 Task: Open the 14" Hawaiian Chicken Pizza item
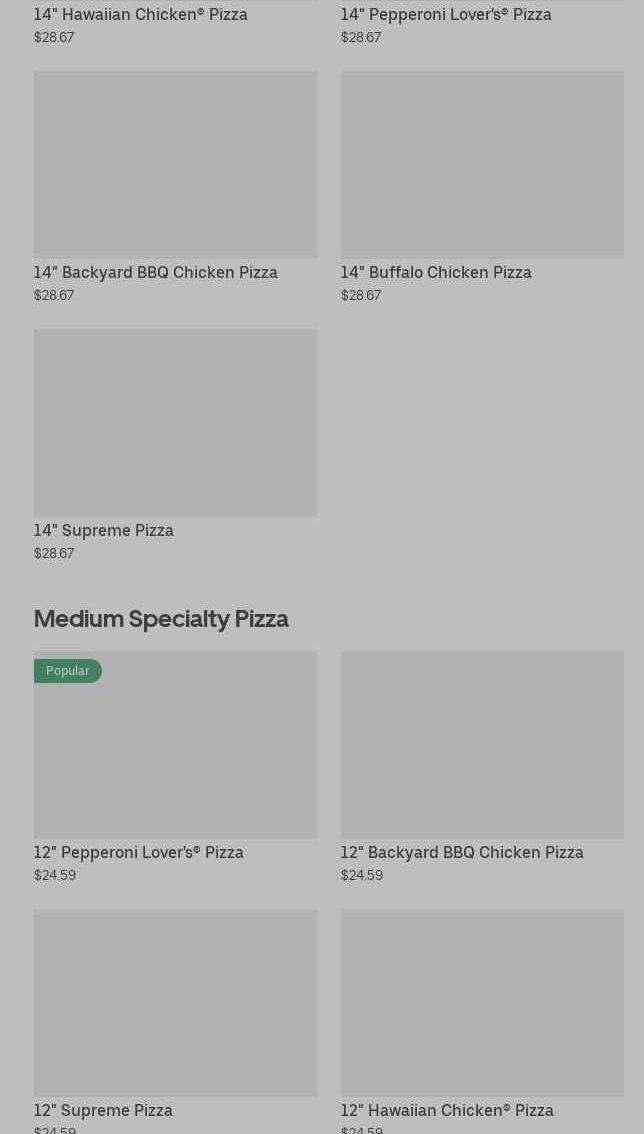[x=141, y=15]
